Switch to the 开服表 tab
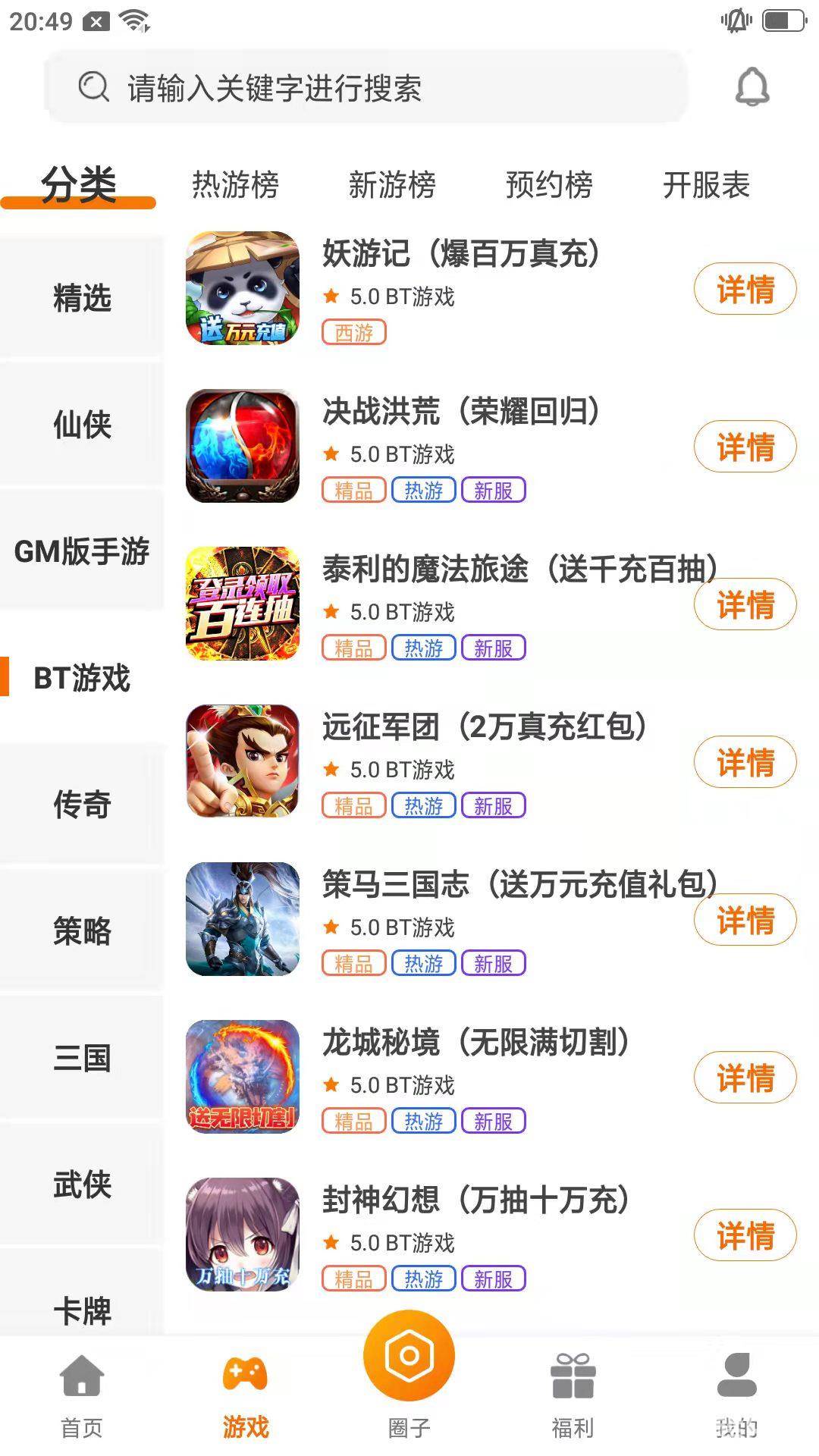The height and width of the screenshot is (1456, 819). (707, 184)
